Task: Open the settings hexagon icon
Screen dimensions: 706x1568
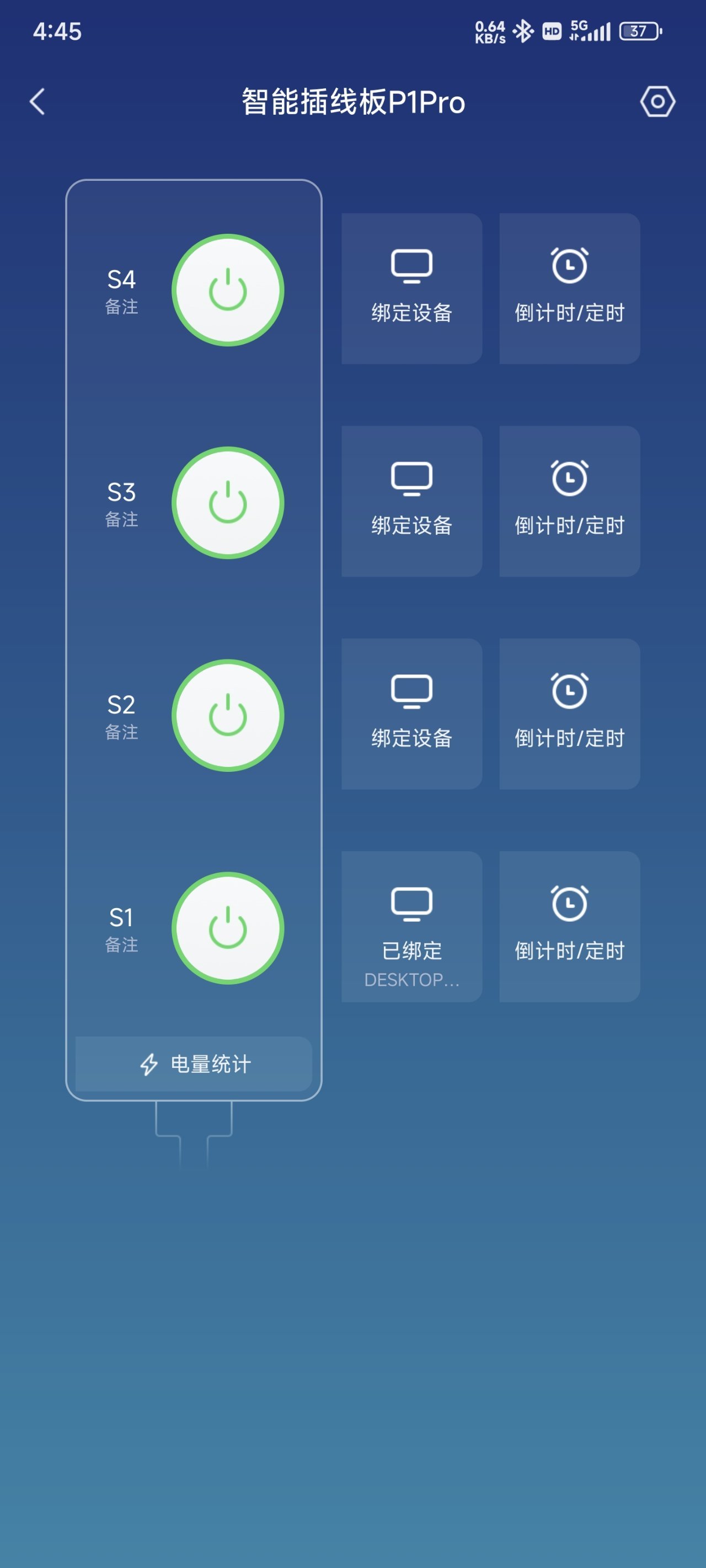Action: tap(657, 101)
